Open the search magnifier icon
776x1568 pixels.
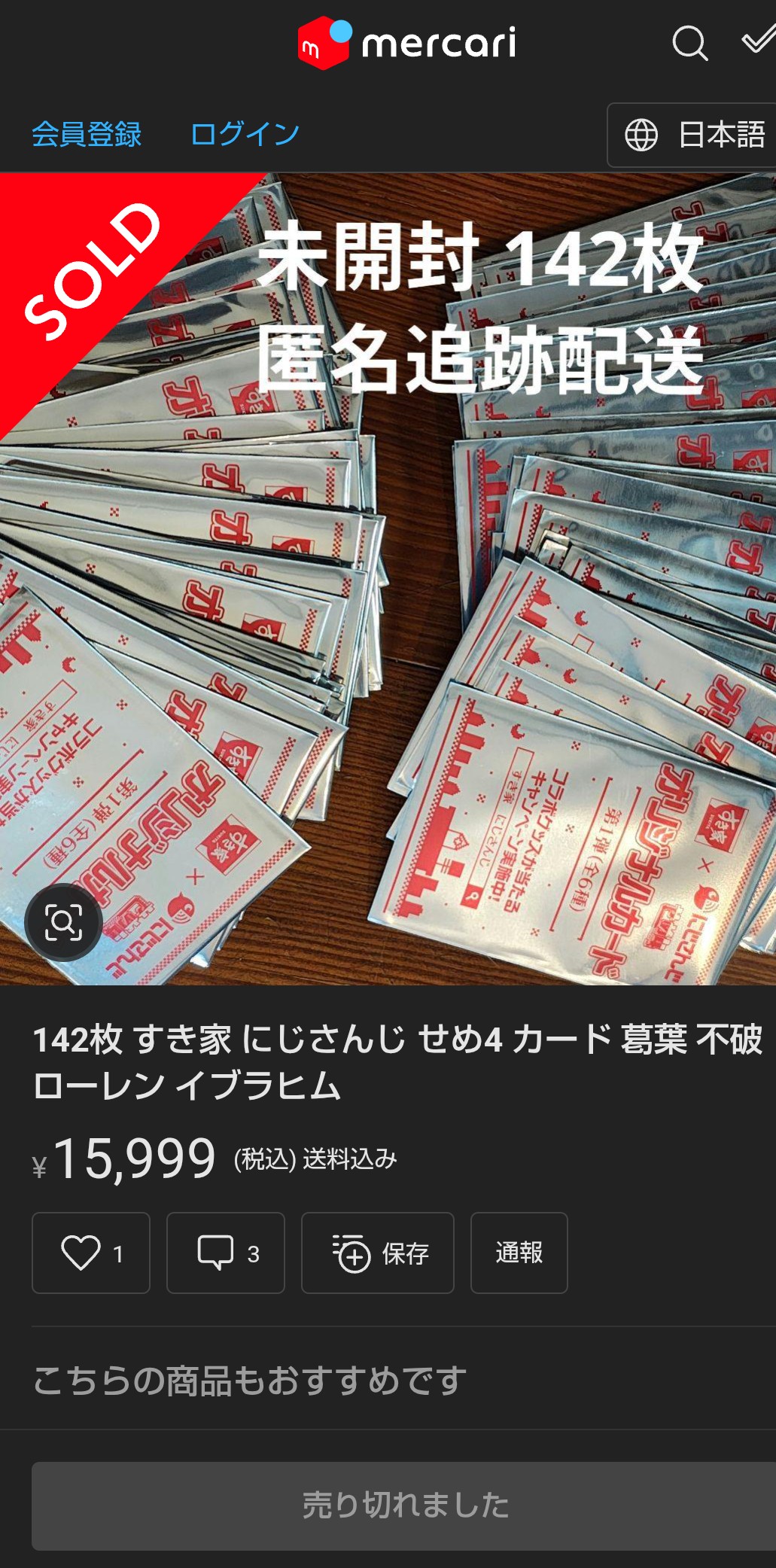point(689,43)
